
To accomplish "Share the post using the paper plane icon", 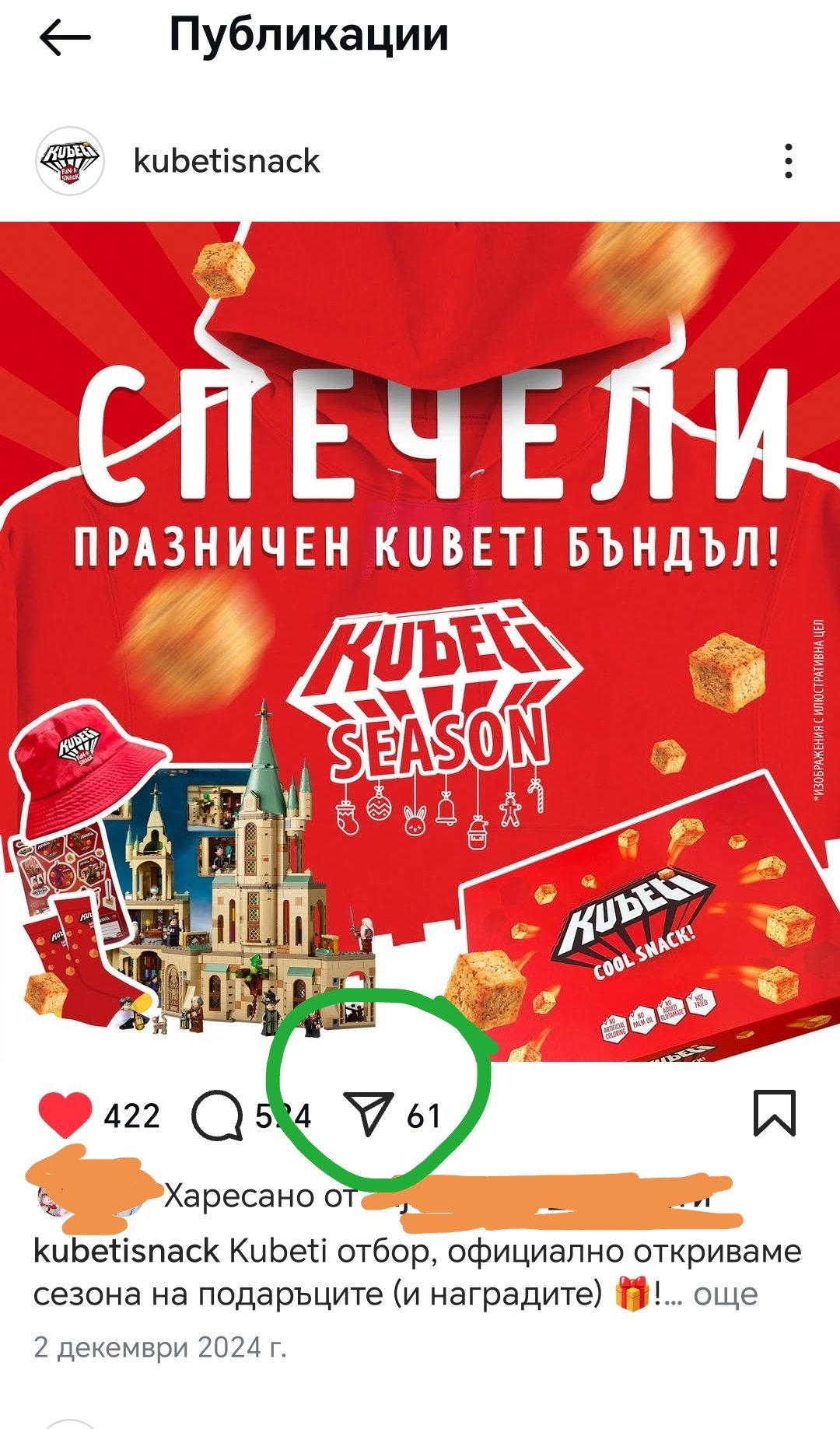I will pyautogui.click(x=366, y=1114).
